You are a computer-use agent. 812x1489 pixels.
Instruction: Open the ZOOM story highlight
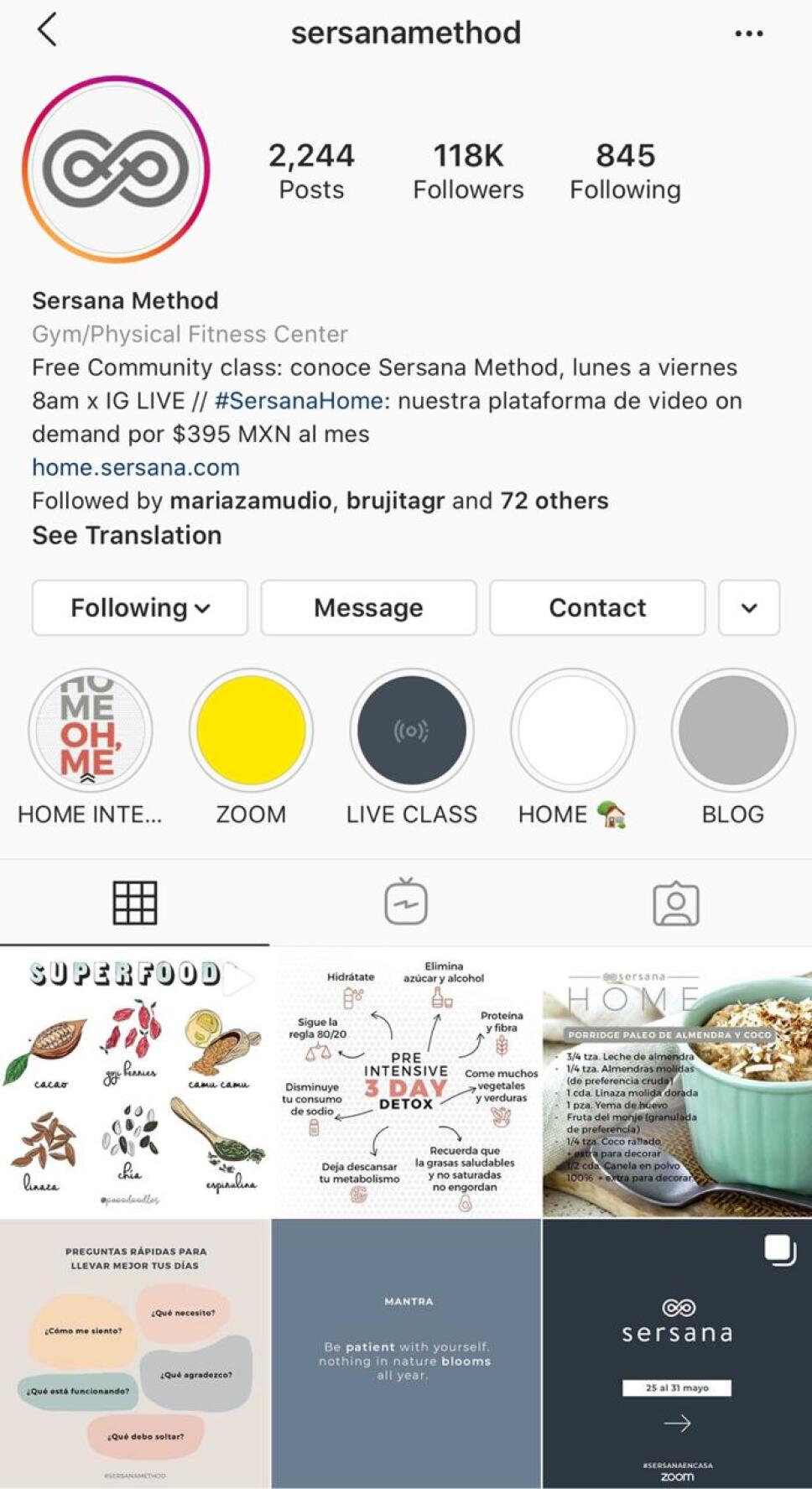coord(251,730)
